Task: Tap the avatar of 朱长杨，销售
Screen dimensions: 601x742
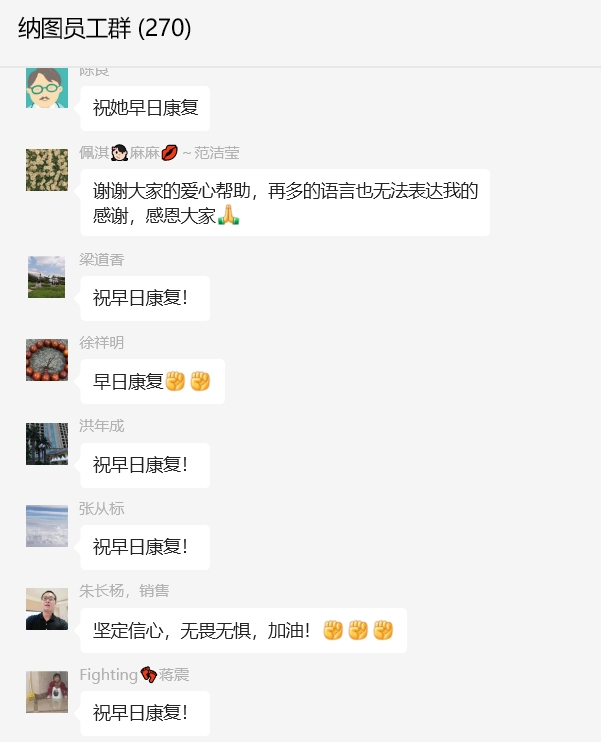Action: tap(46, 609)
